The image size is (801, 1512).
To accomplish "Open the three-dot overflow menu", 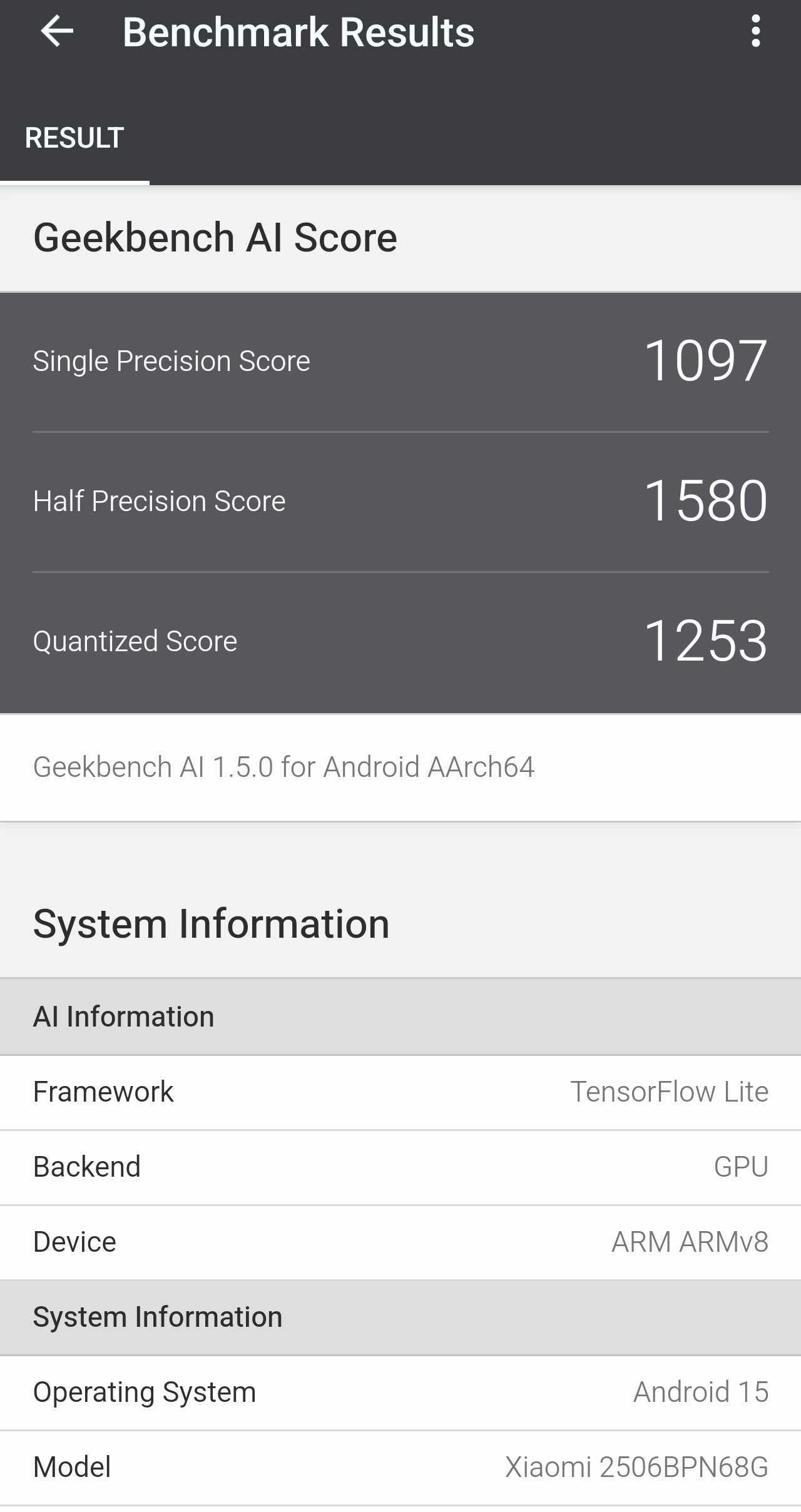I will 755,31.
